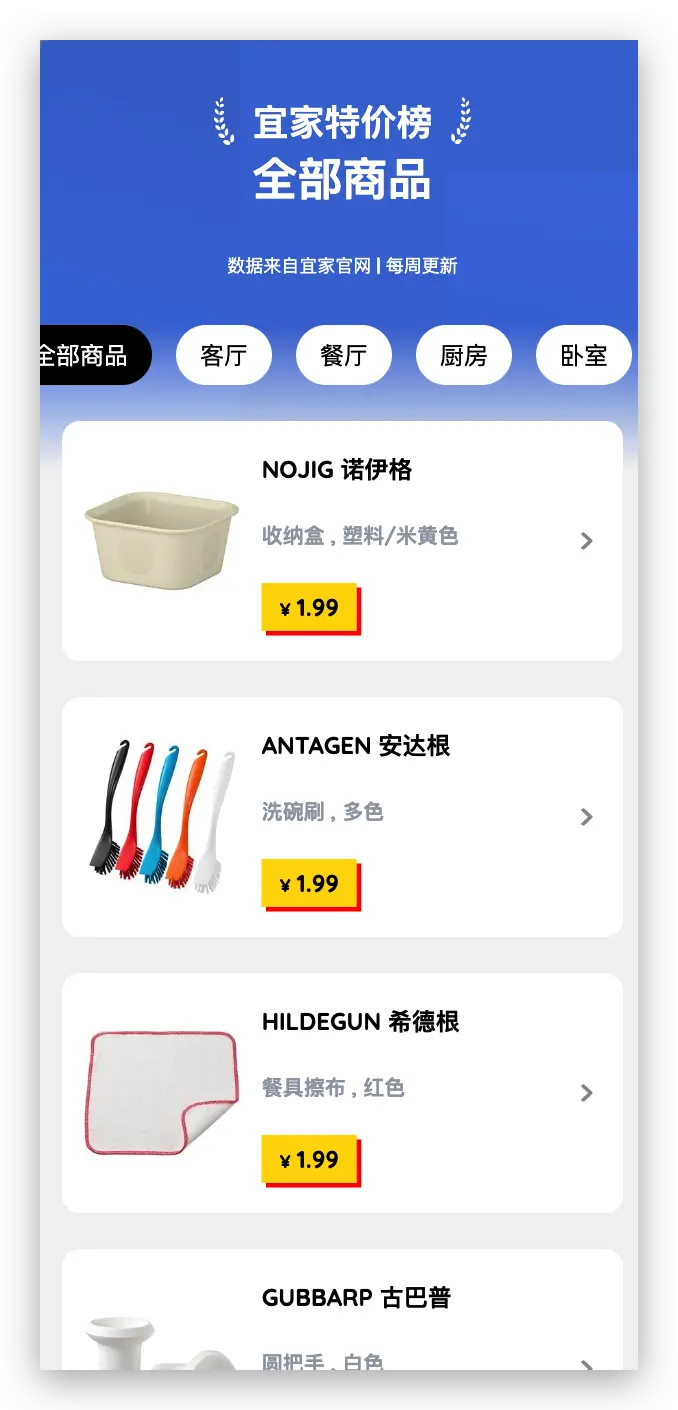Show 卧室 category products

click(x=583, y=355)
